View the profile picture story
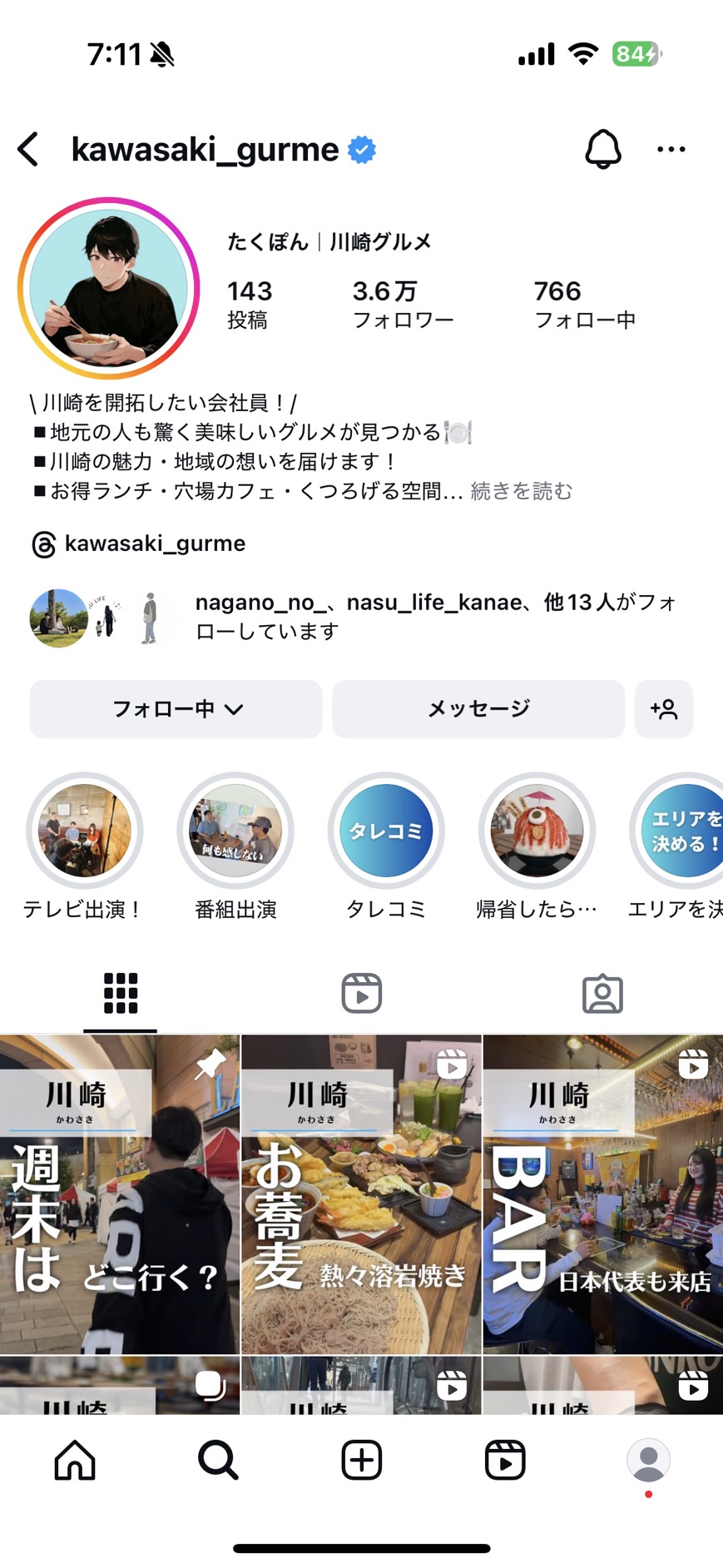The image size is (723, 1568). point(108,288)
